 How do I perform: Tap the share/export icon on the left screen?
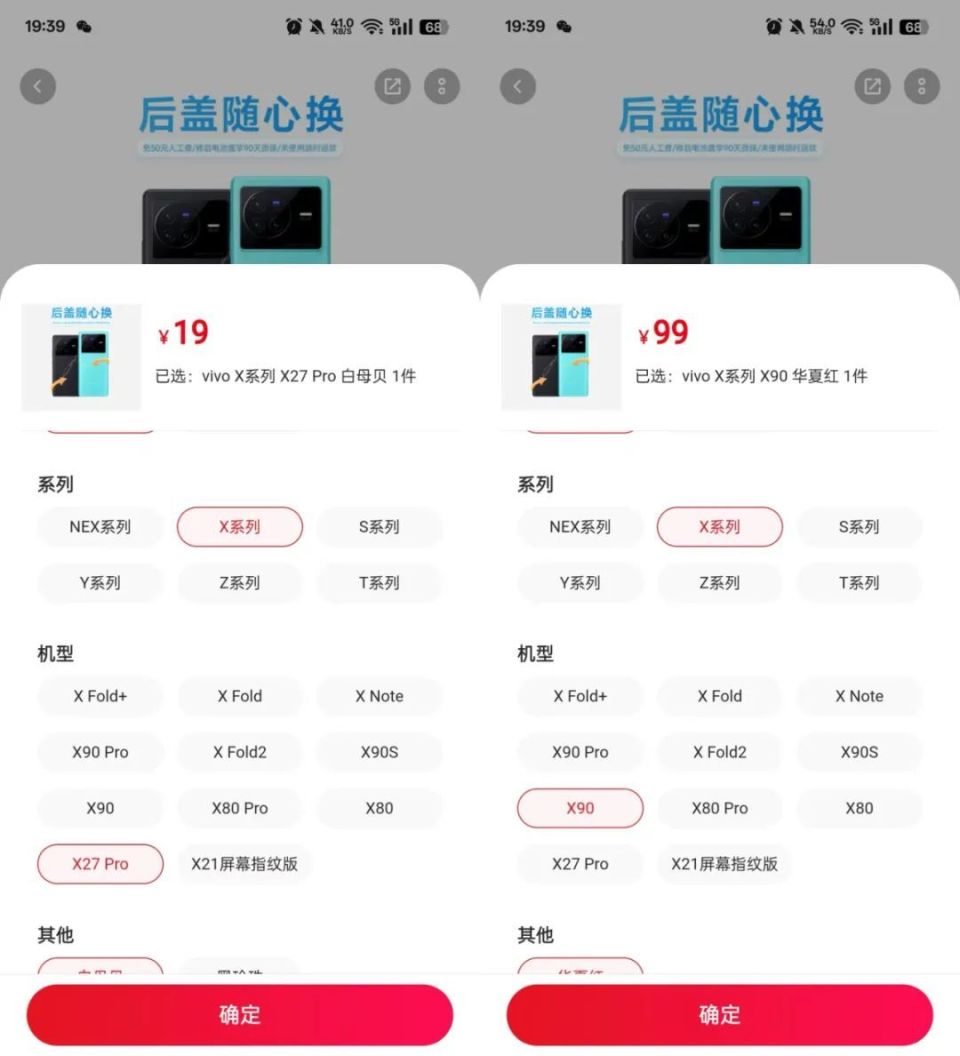[392, 86]
